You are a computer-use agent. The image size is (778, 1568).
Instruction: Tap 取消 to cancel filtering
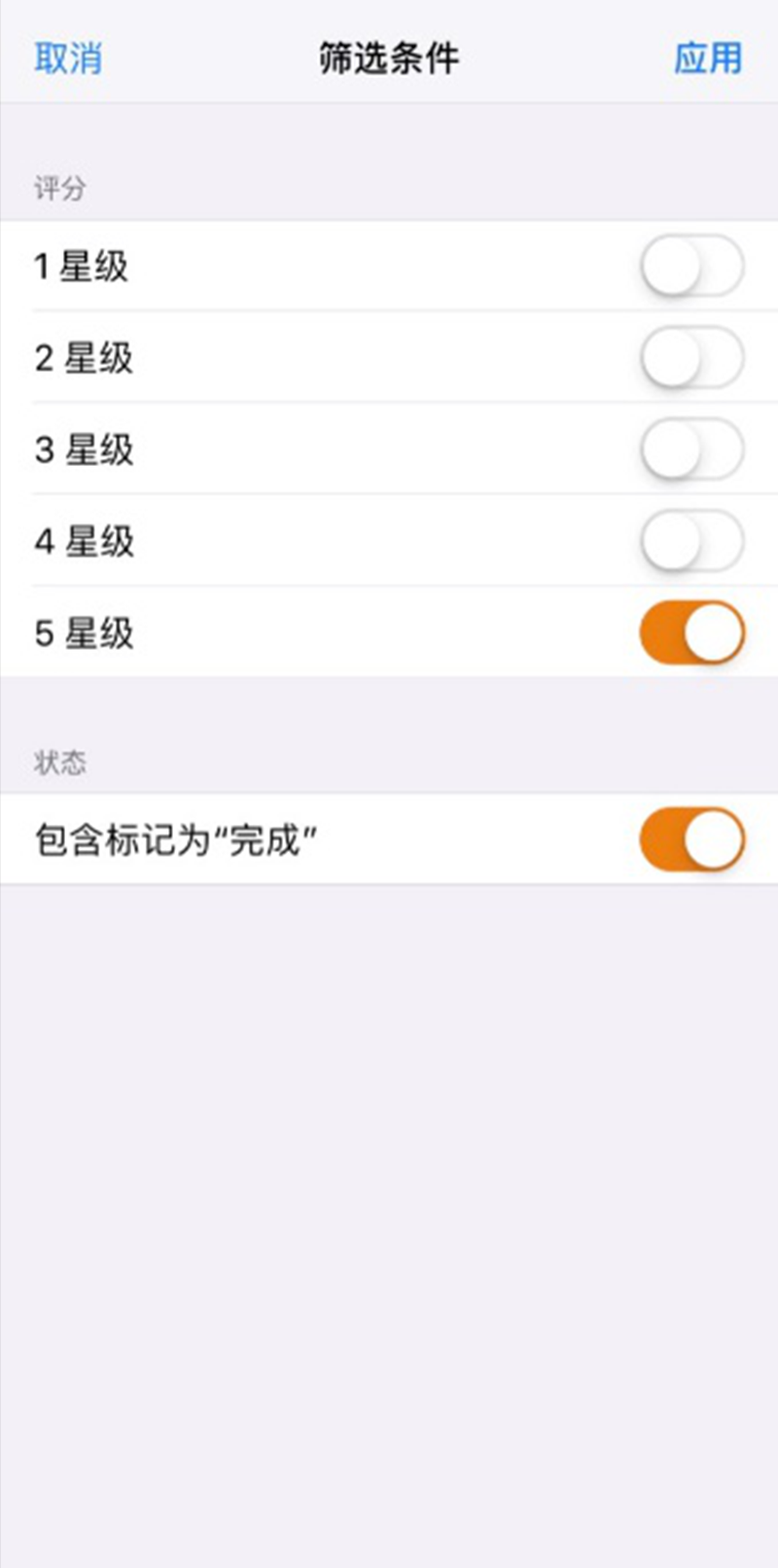tap(64, 58)
